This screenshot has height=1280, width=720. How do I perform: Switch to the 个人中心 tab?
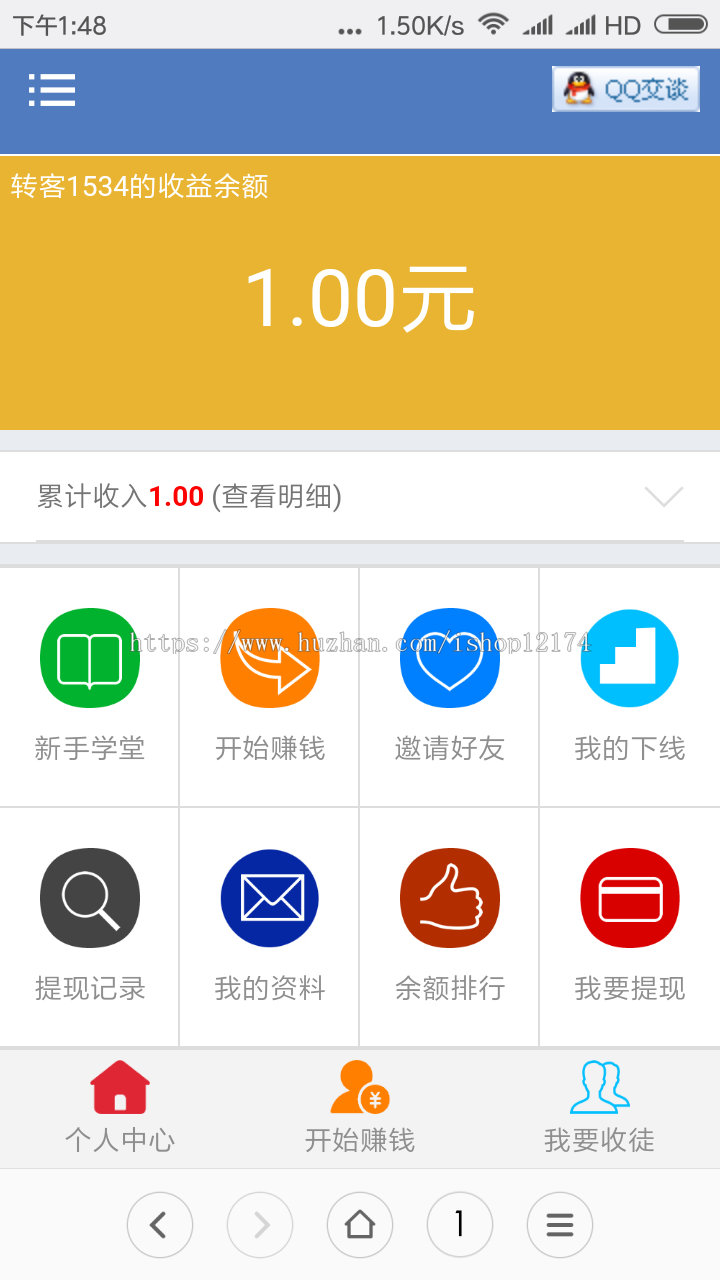[120, 1108]
